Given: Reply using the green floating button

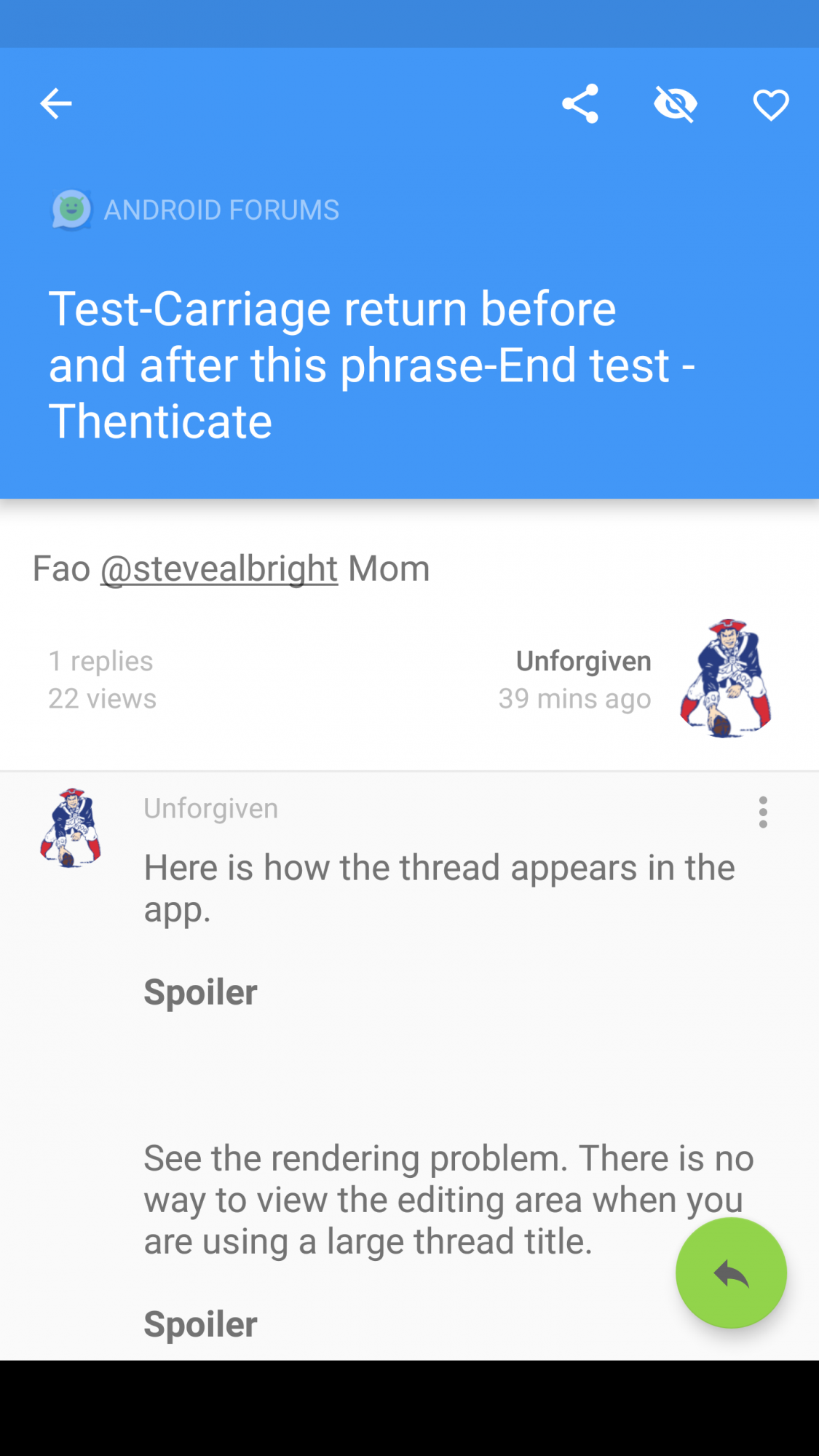Looking at the screenshot, I should 731,1273.
